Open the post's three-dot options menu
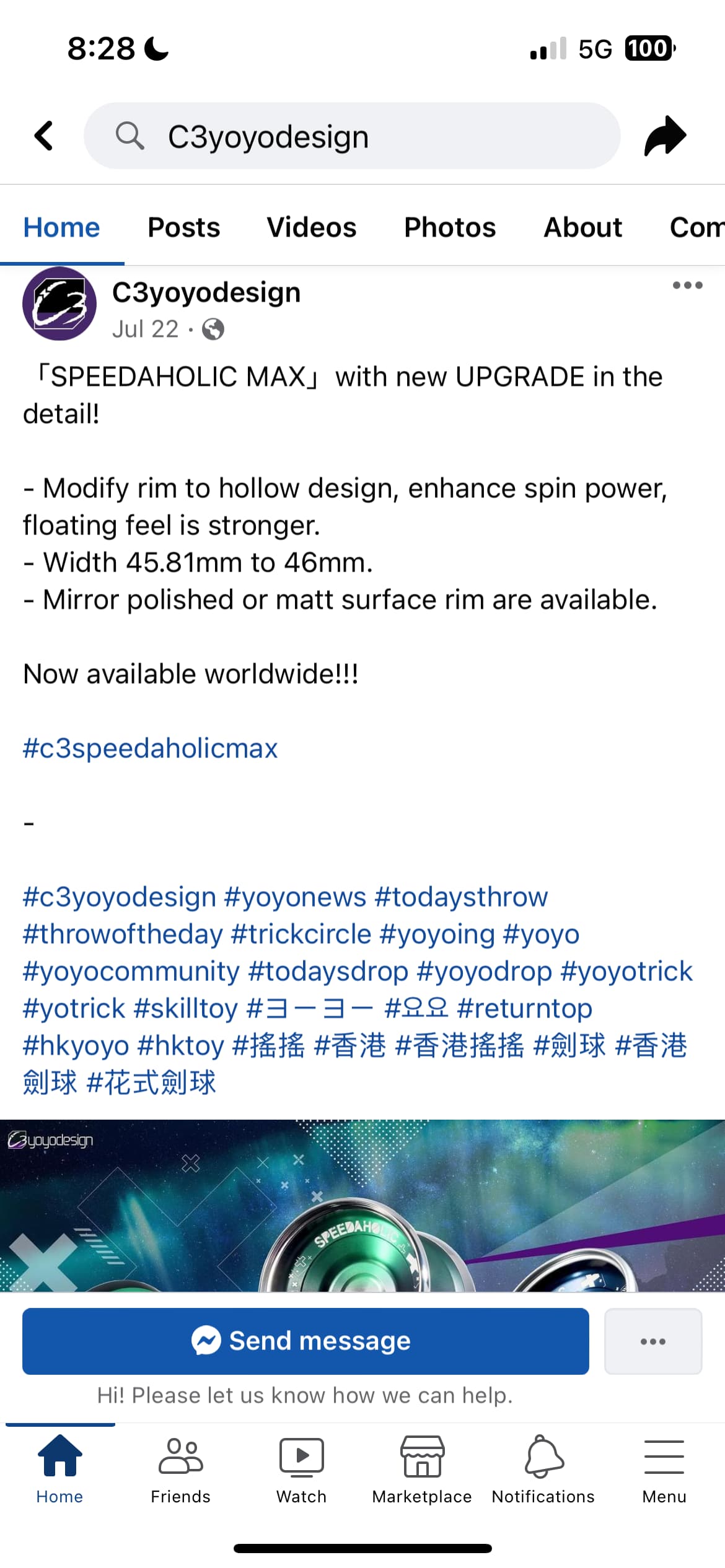Screen dimensions: 725x1568 click(x=687, y=285)
